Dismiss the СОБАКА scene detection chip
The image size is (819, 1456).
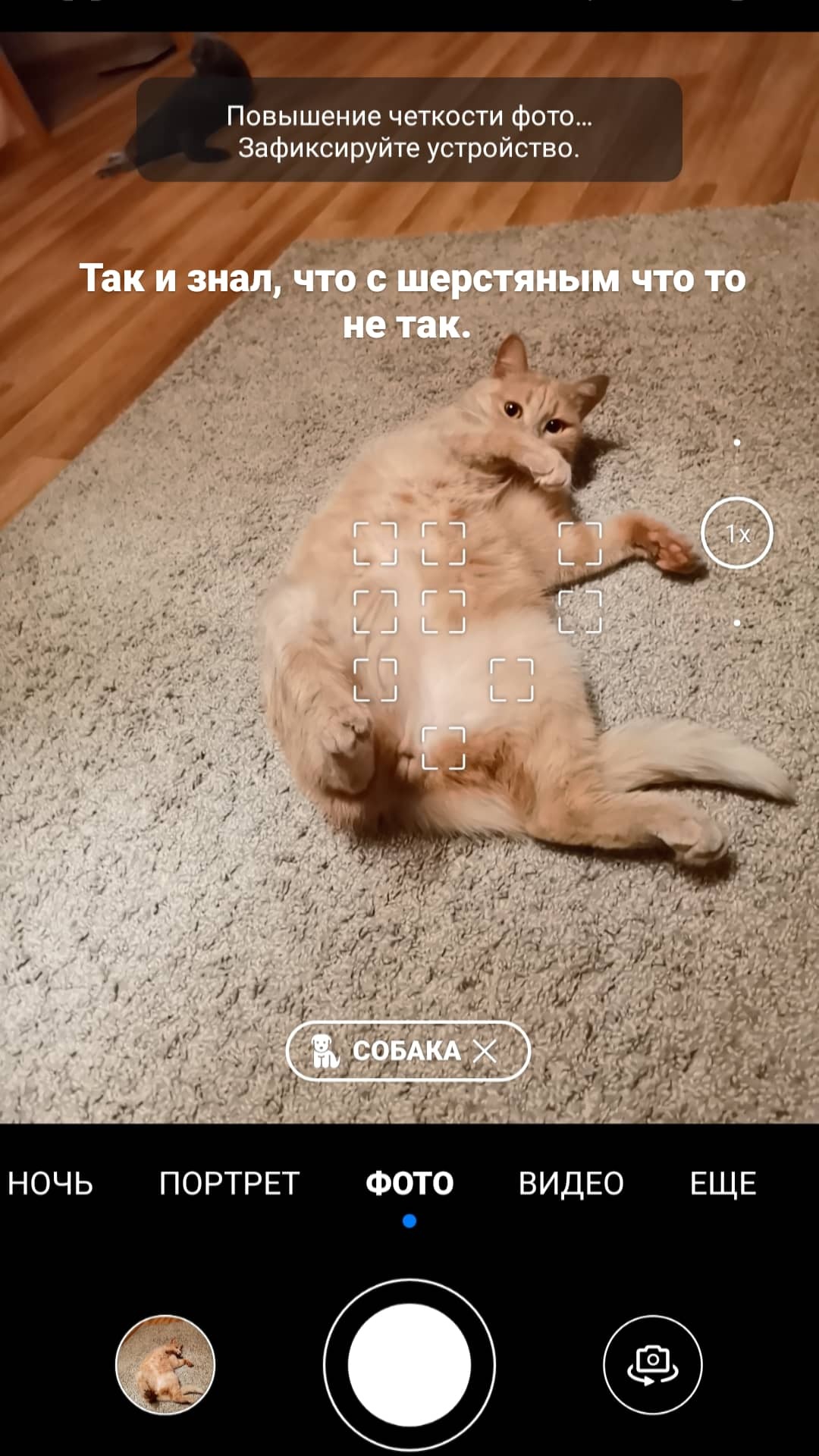[485, 1050]
